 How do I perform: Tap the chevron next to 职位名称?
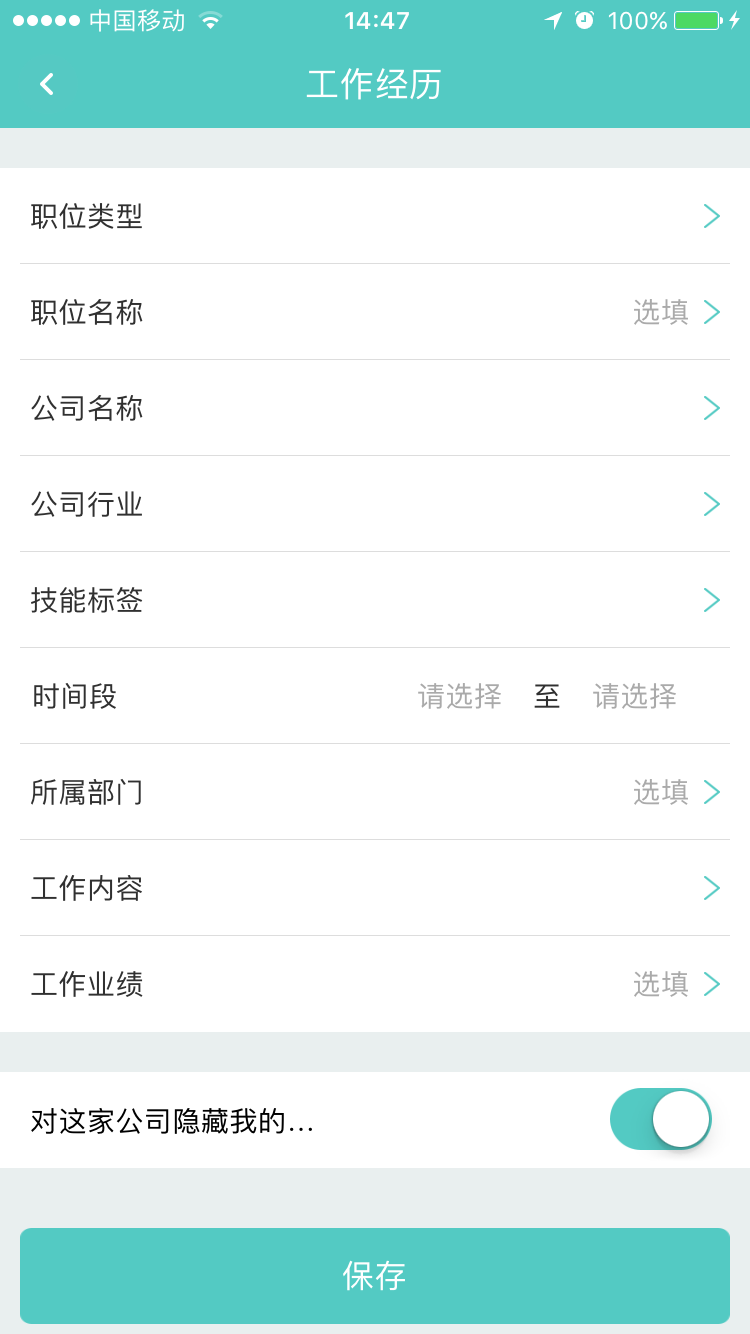point(712,312)
